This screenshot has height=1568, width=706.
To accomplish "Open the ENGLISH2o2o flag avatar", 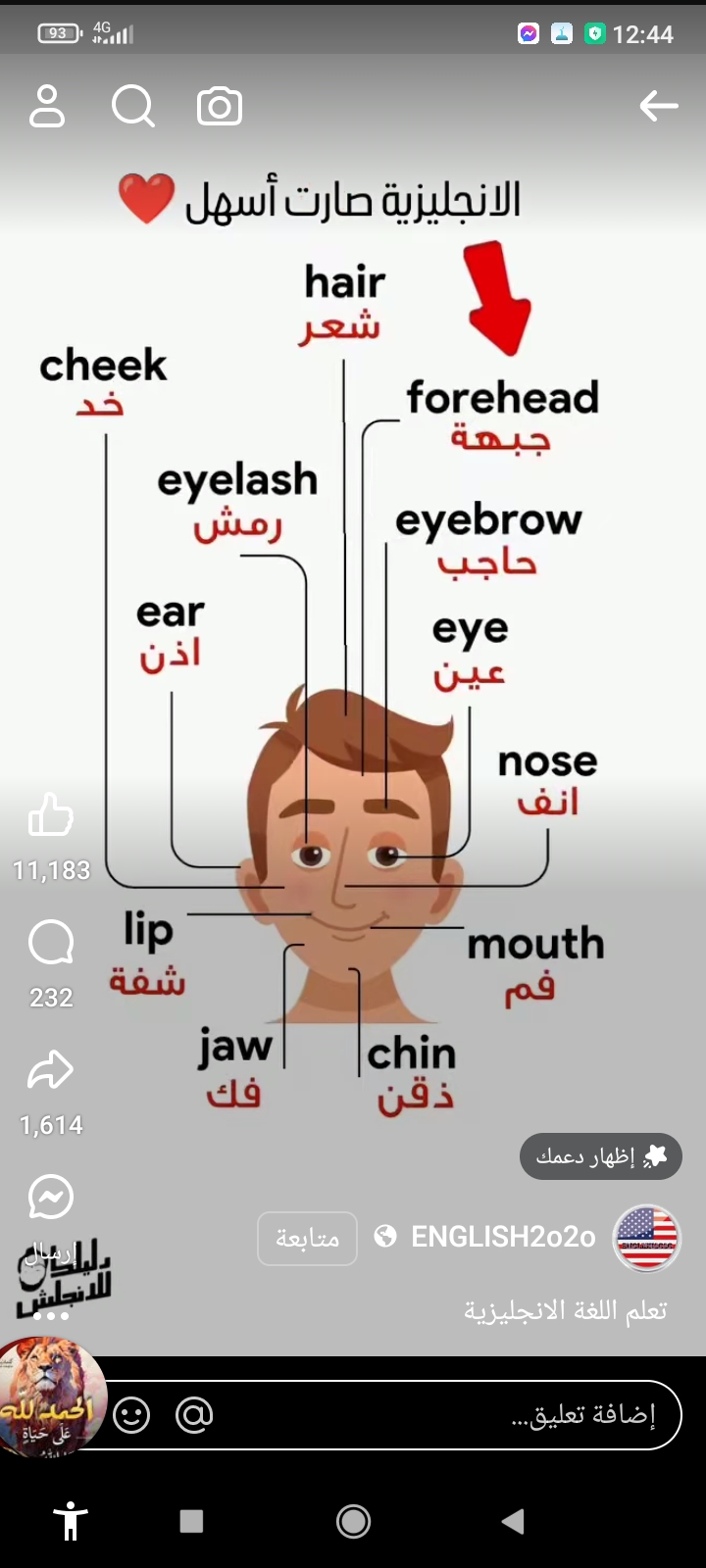I will click(x=646, y=1239).
